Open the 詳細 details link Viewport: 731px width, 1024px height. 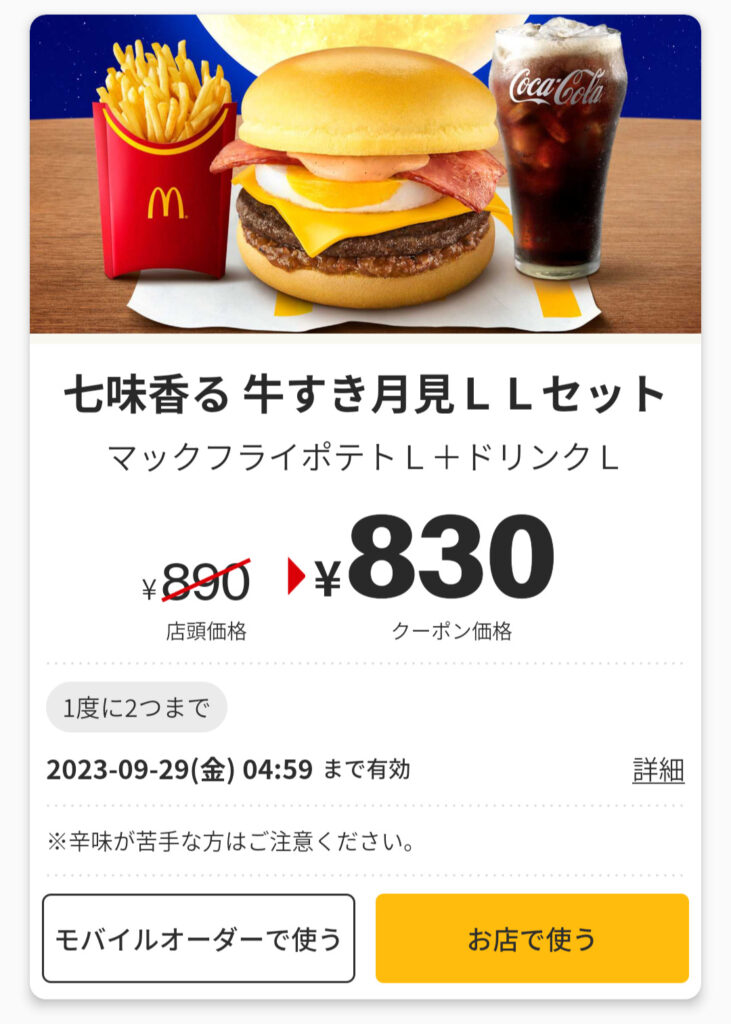tap(658, 769)
